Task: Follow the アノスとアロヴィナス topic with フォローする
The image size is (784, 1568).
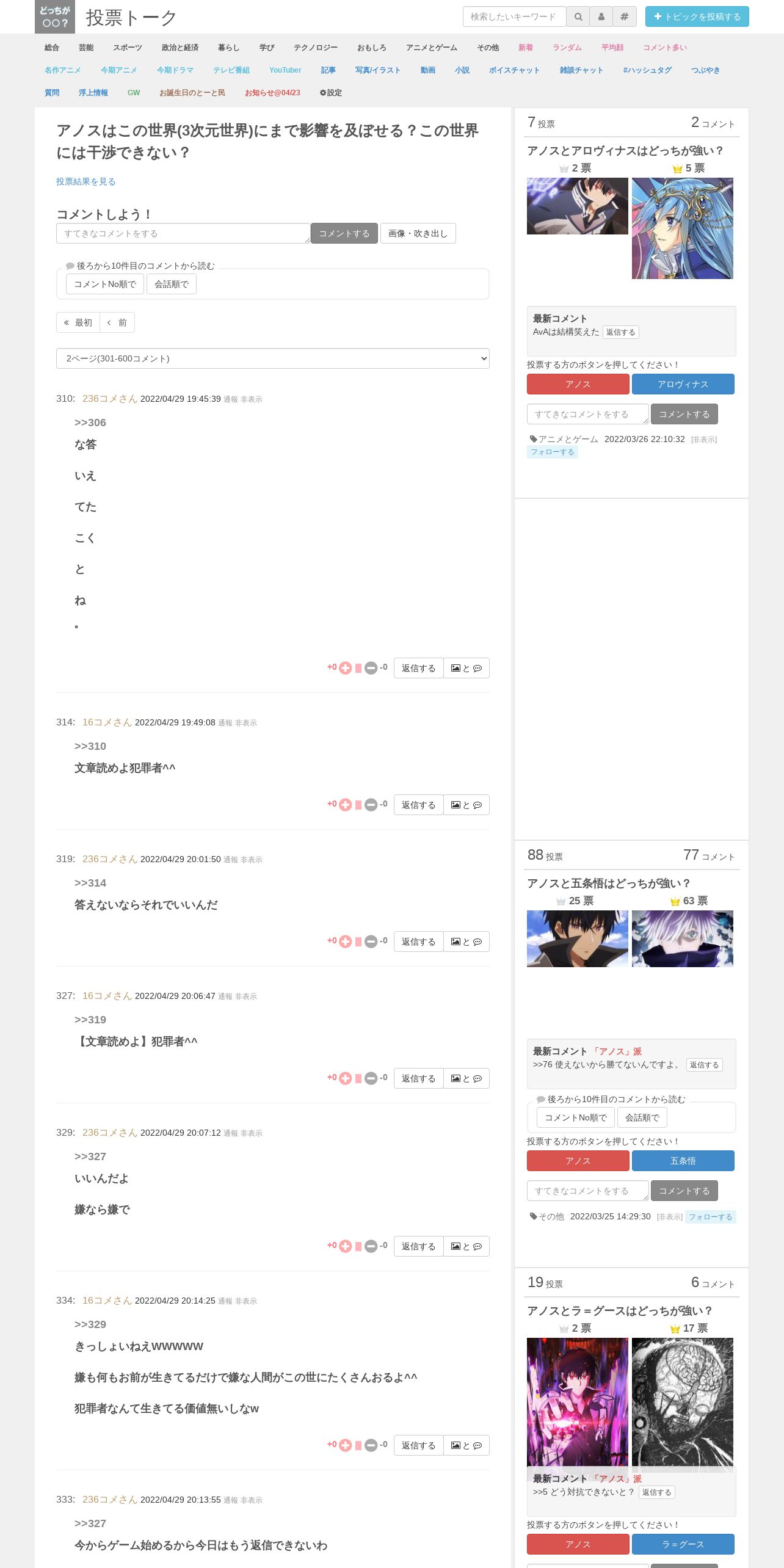Action: pyautogui.click(x=553, y=452)
